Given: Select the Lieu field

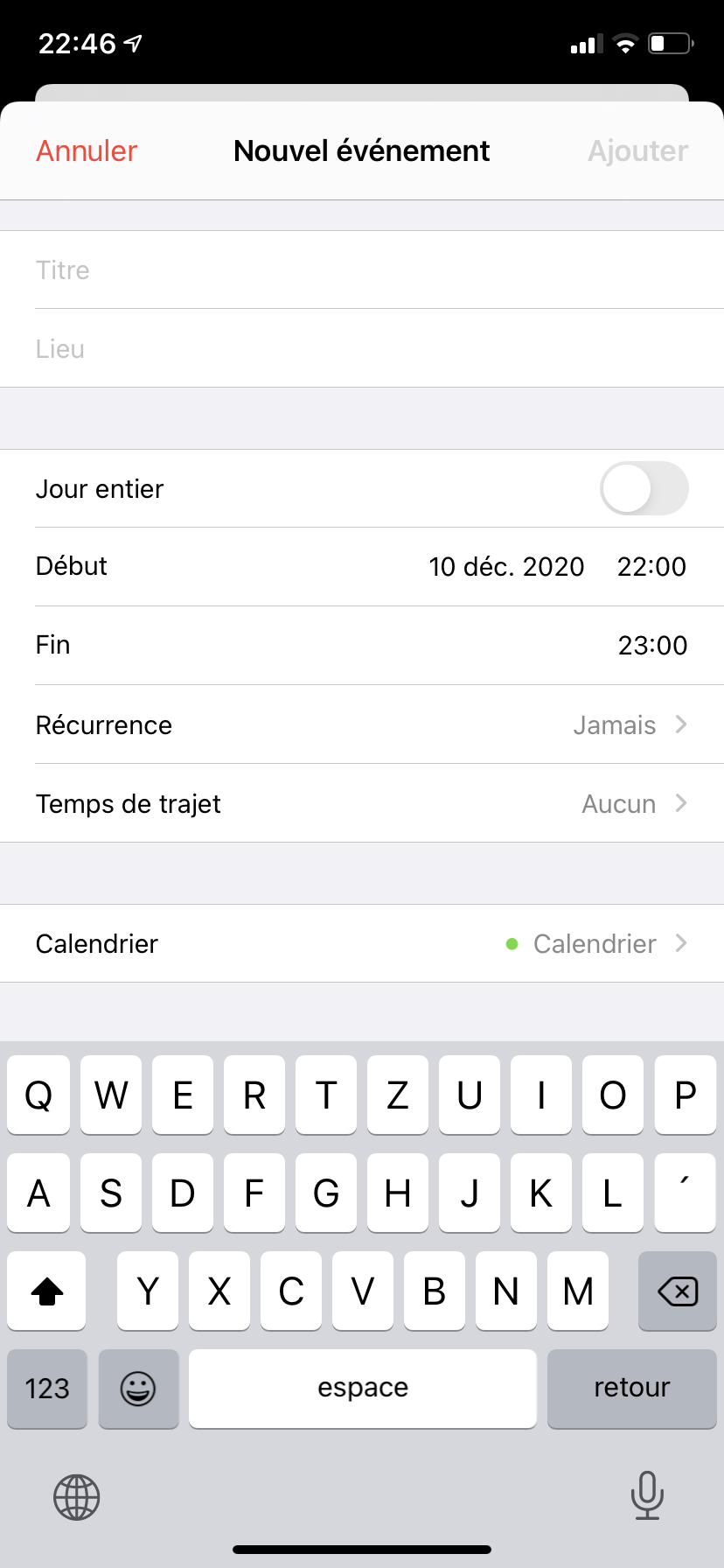Looking at the screenshot, I should tap(362, 349).
